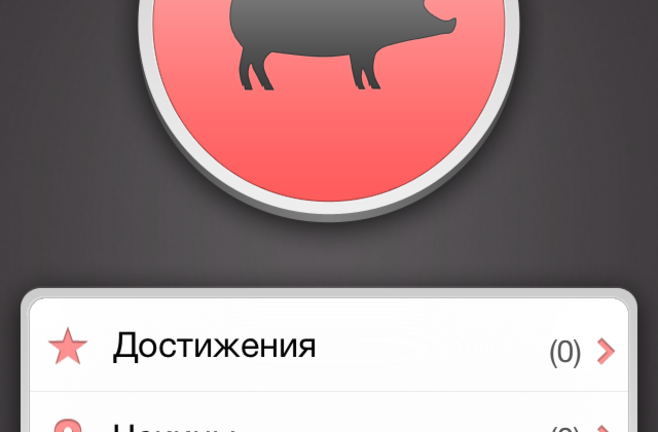Open the Достижения row

[330, 348]
